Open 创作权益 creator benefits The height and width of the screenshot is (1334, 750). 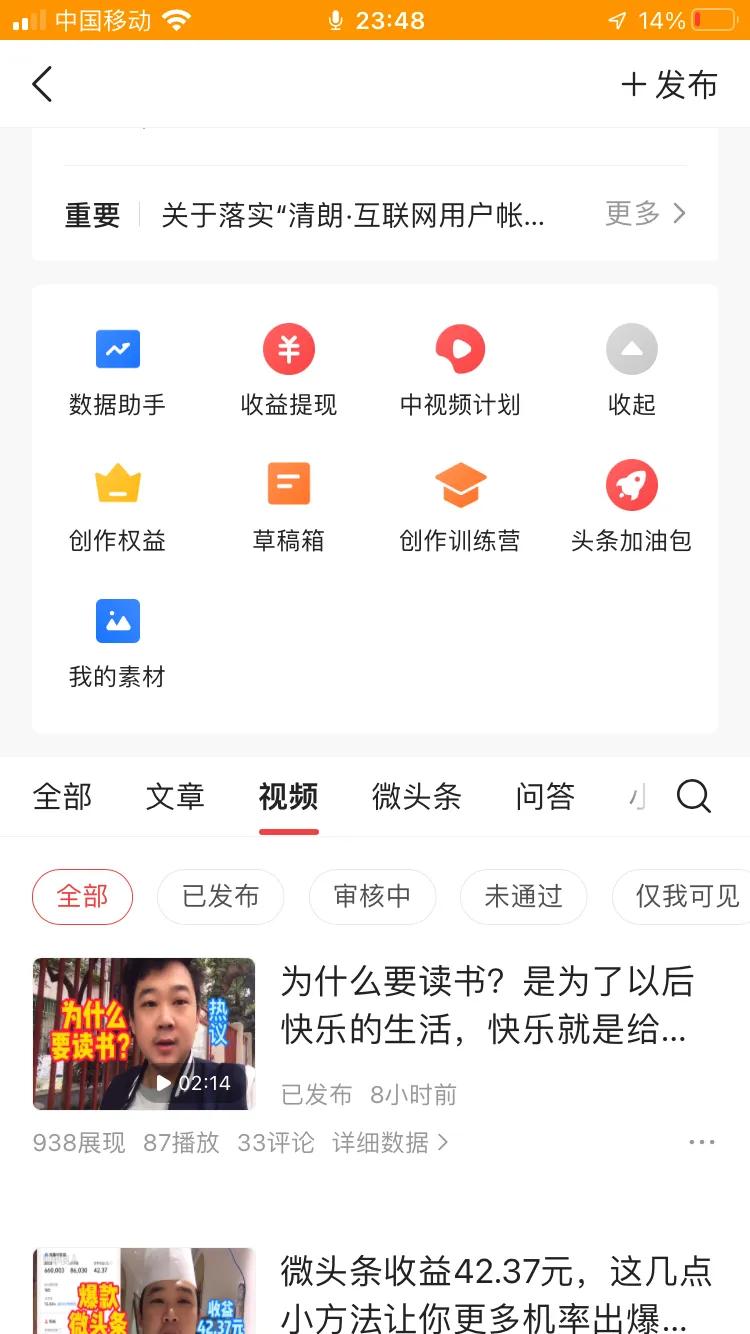(x=117, y=505)
